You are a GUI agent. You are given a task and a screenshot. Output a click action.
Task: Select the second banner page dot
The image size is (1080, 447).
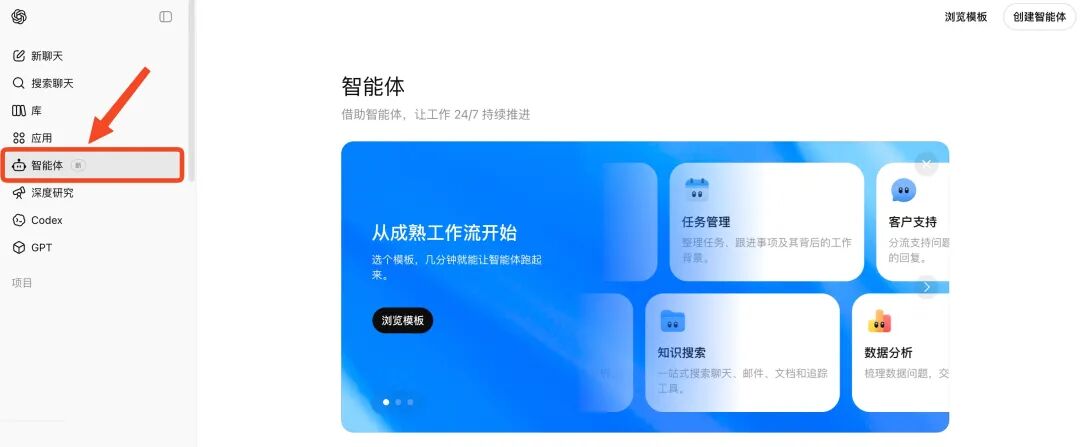click(x=398, y=402)
